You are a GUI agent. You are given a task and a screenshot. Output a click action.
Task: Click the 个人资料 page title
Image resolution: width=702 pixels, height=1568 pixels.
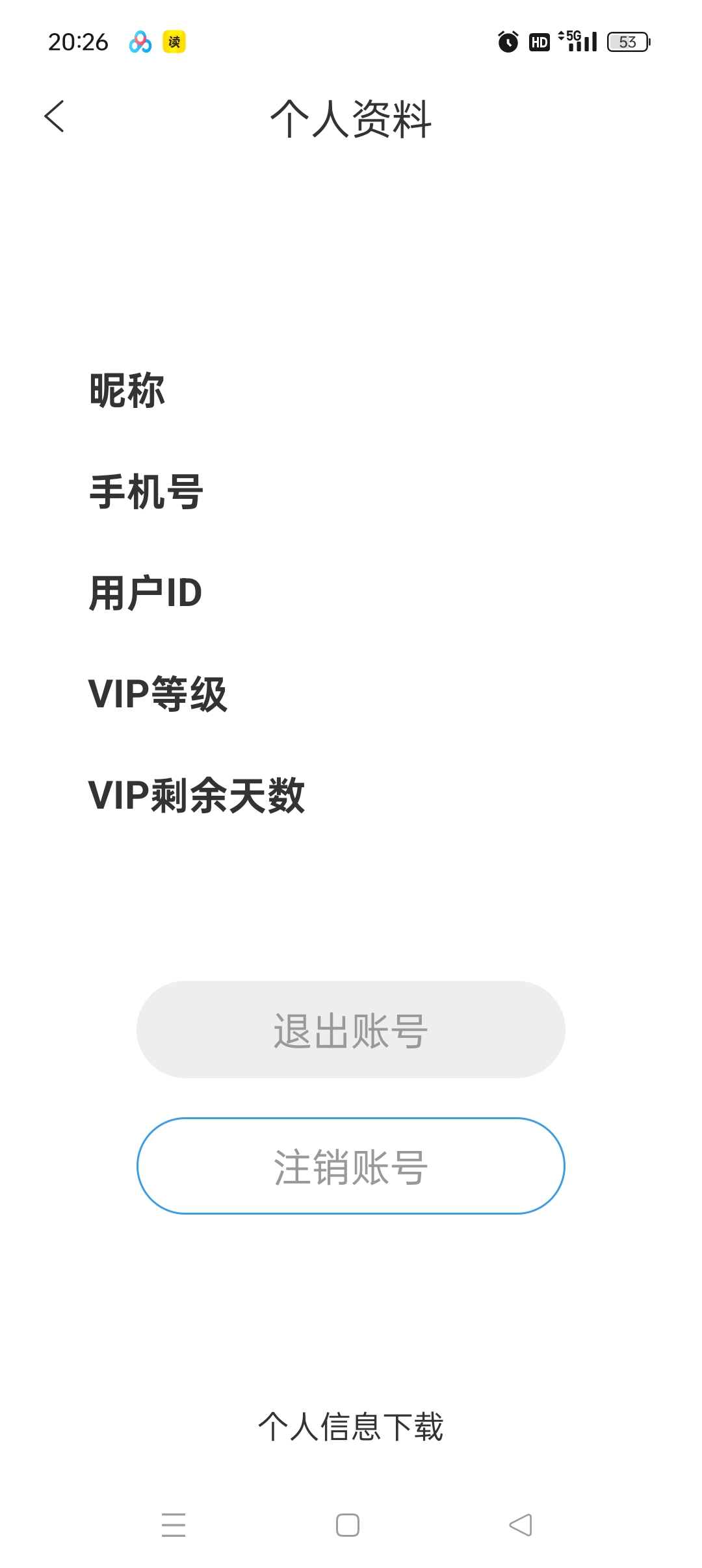tap(350, 119)
